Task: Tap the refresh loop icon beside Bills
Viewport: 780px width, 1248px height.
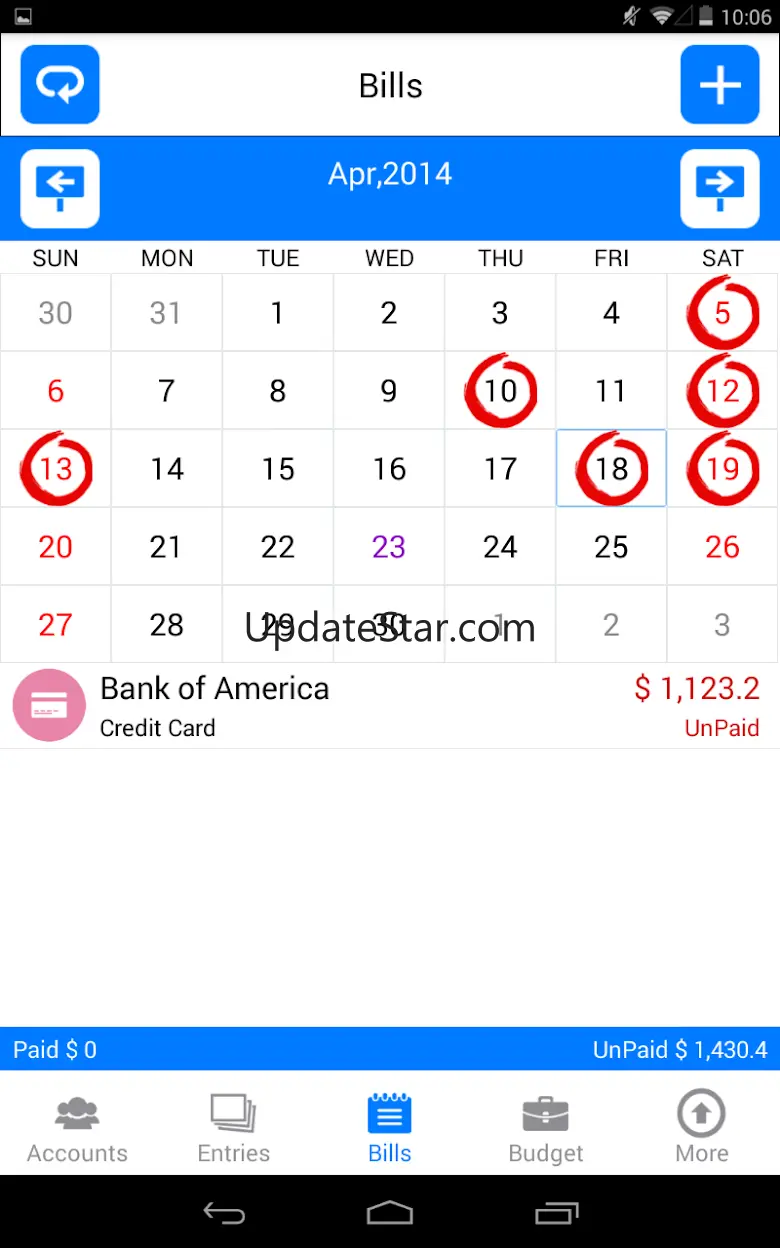Action: [60, 85]
